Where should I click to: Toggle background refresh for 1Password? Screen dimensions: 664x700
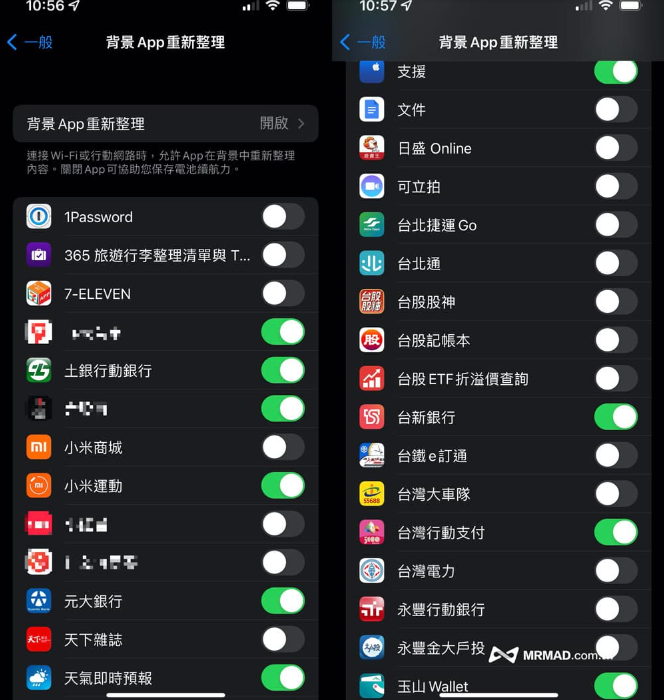283,217
